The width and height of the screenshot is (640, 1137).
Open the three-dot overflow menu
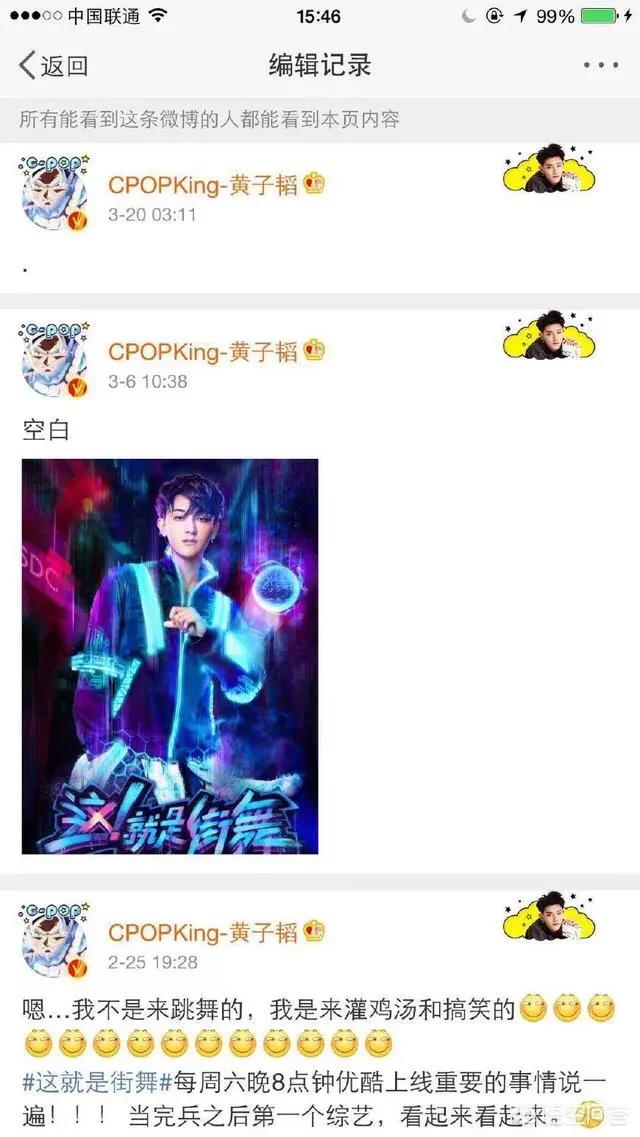601,65
